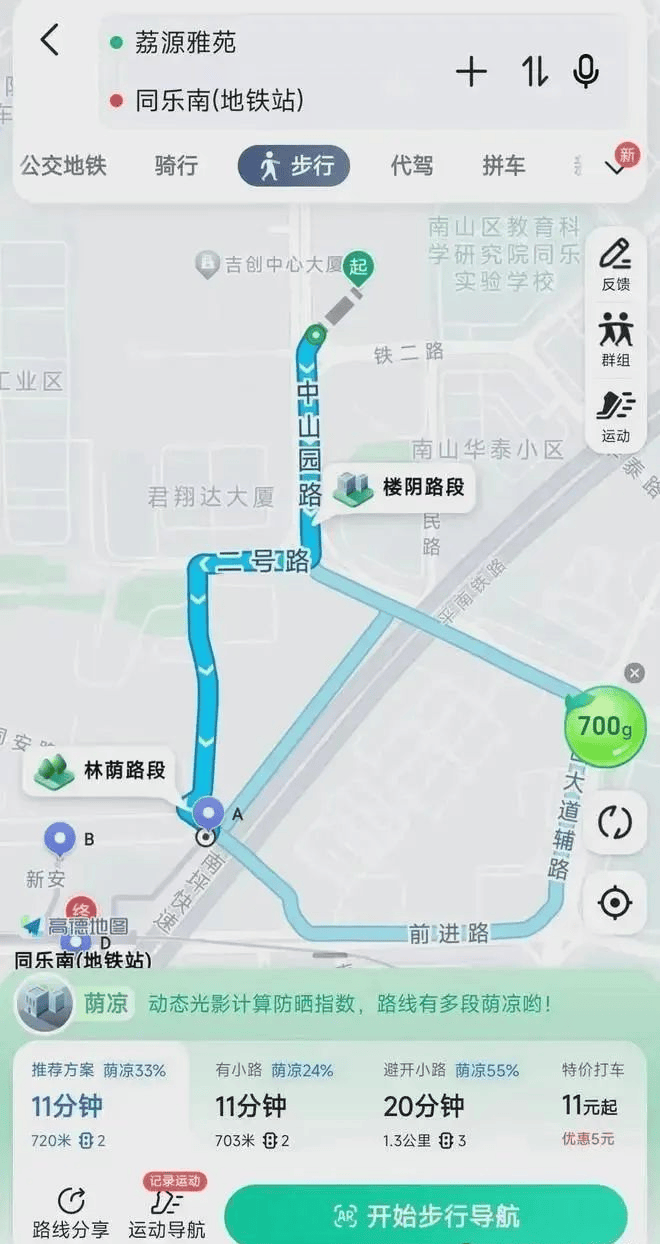Viewport: 660px width, 1244px height.
Task: Switch to the 骑行 tab
Action: click(x=176, y=166)
